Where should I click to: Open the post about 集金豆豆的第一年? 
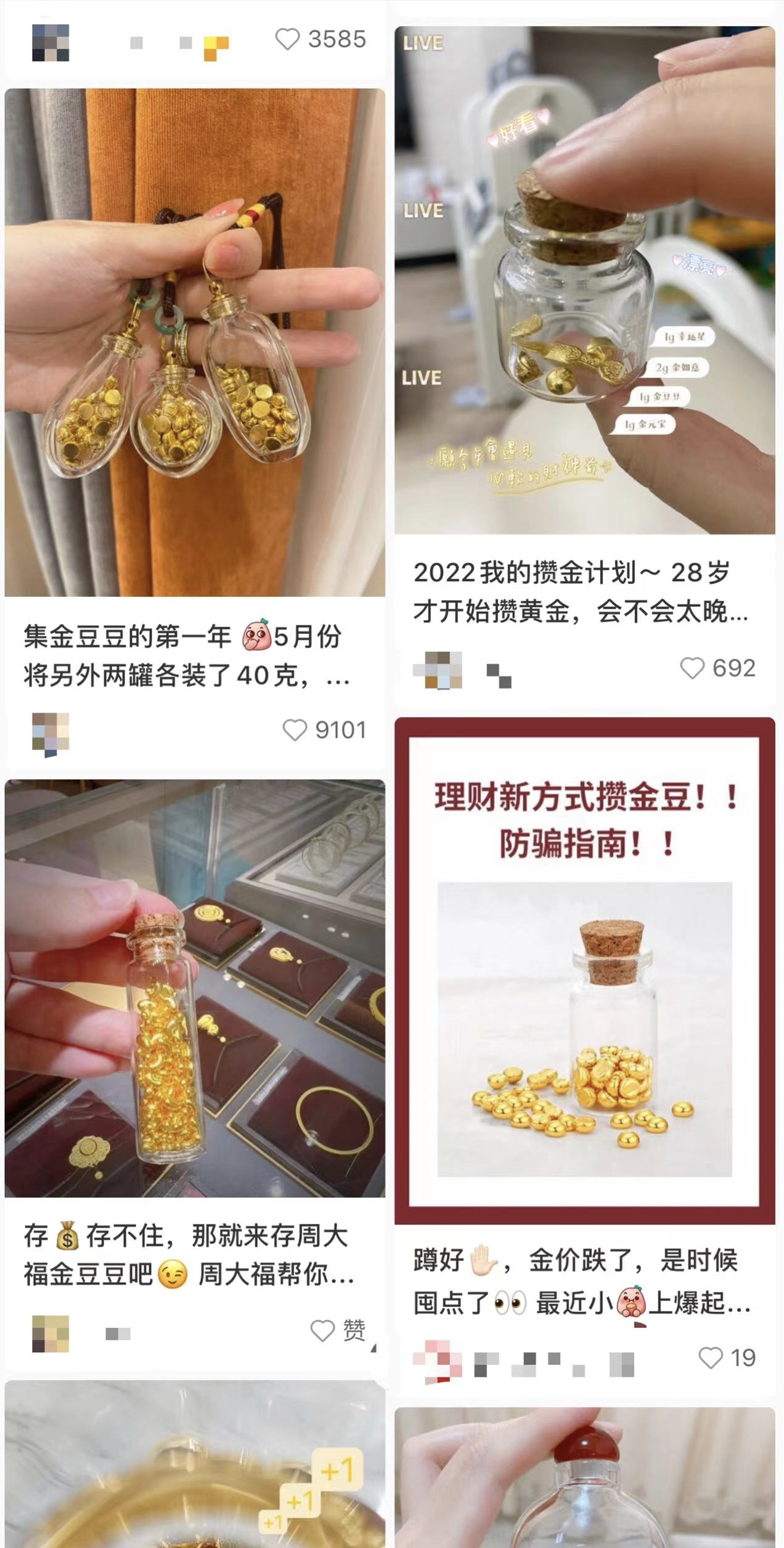coord(195,342)
